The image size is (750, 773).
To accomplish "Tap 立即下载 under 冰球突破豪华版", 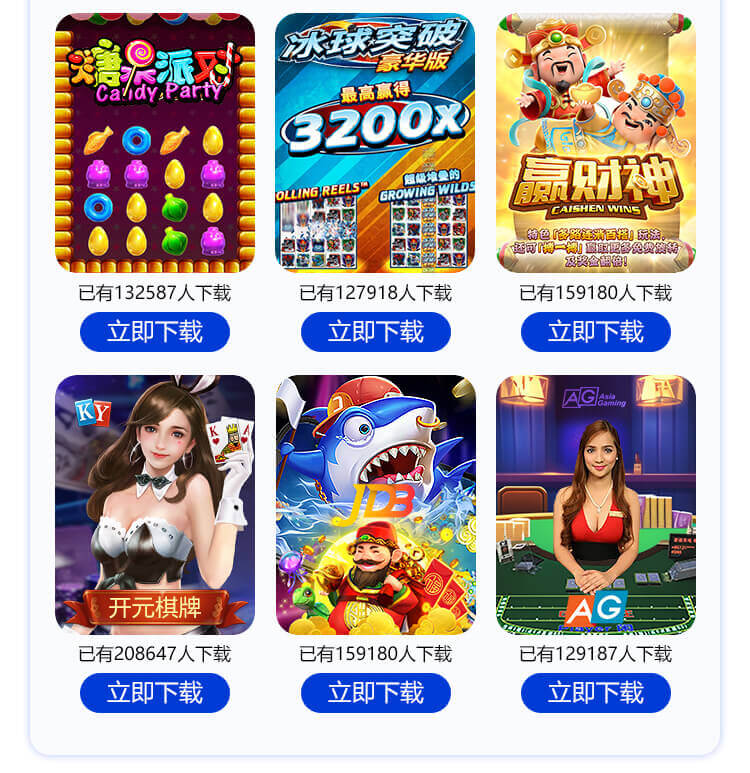I will point(375,332).
